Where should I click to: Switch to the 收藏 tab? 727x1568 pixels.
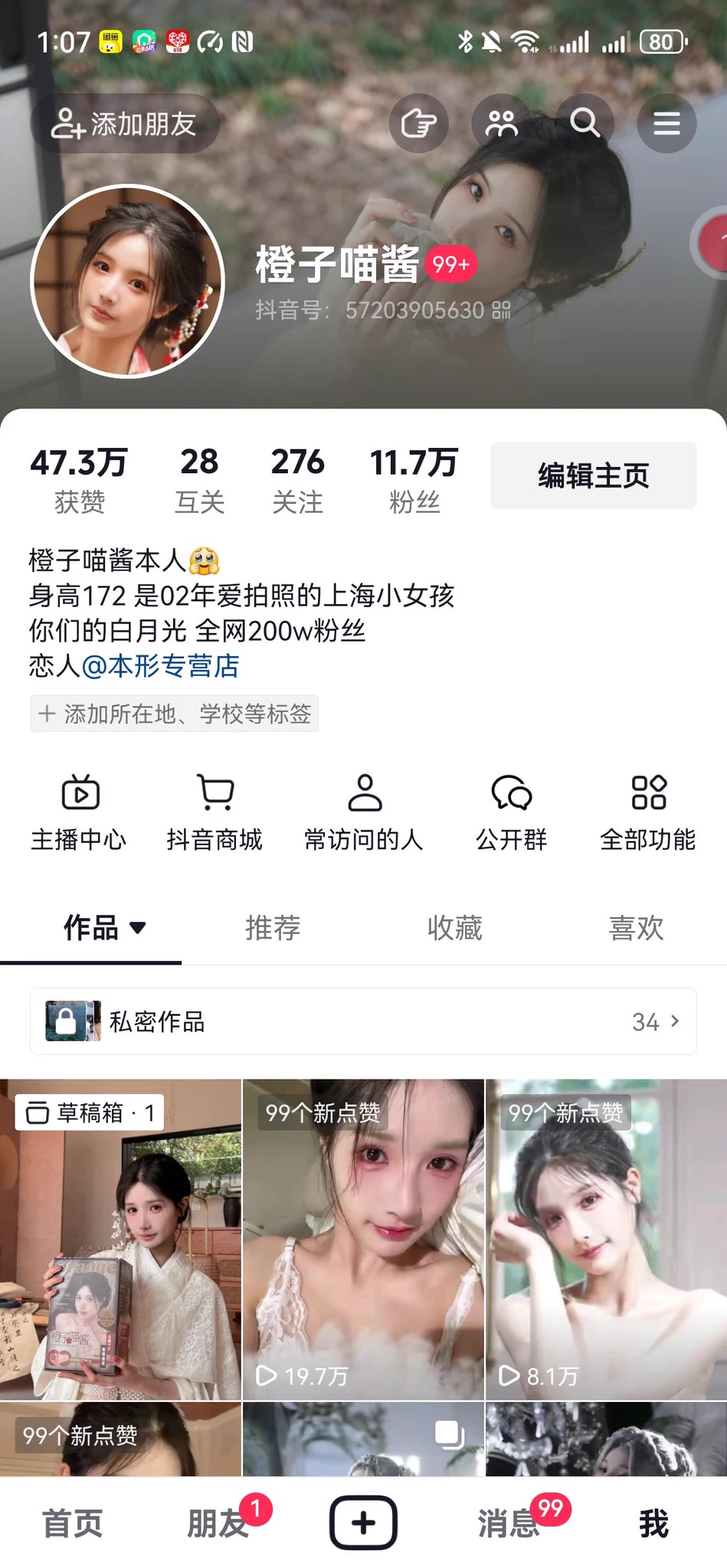[454, 928]
